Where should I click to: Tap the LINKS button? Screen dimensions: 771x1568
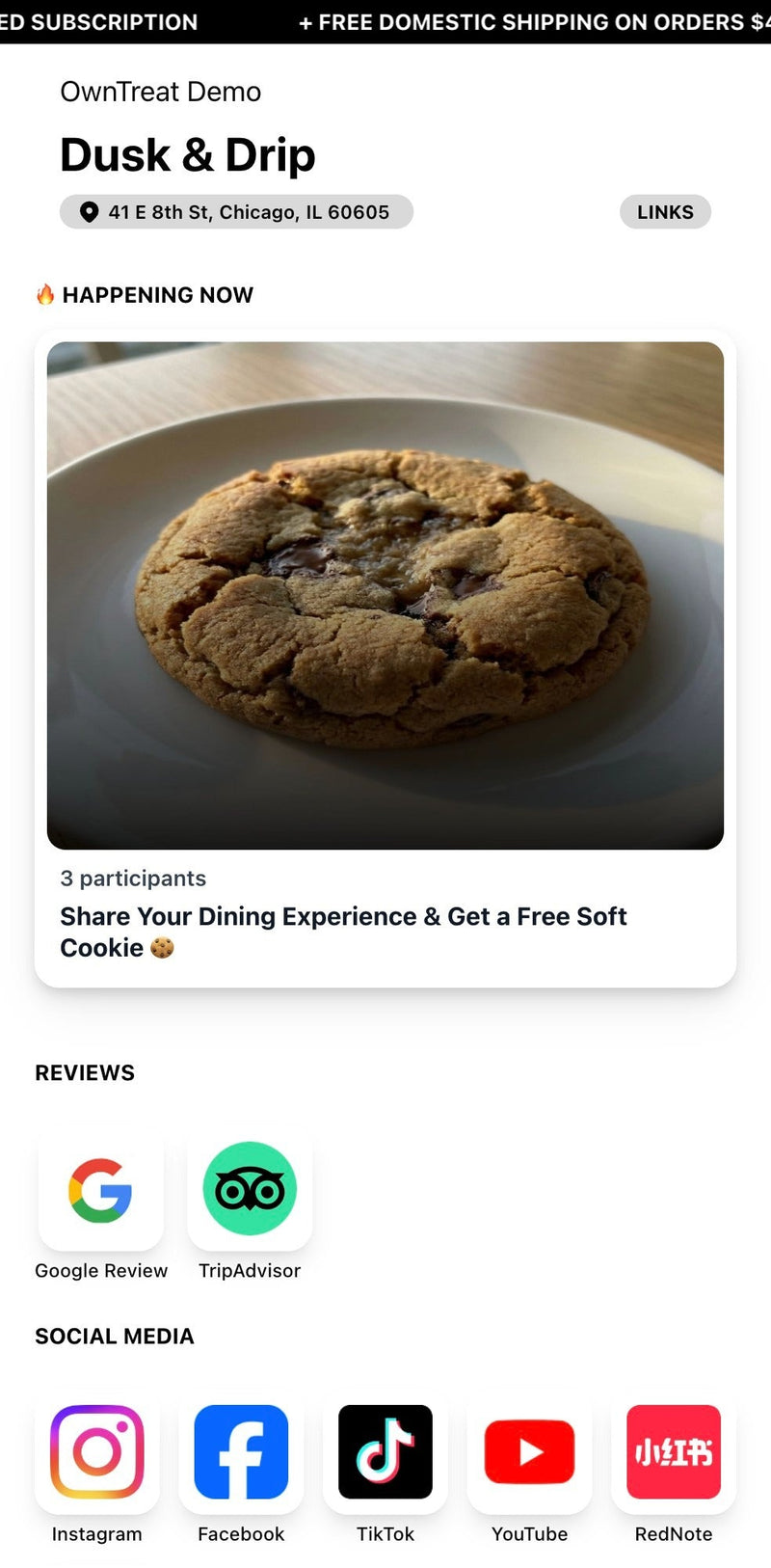pos(665,212)
